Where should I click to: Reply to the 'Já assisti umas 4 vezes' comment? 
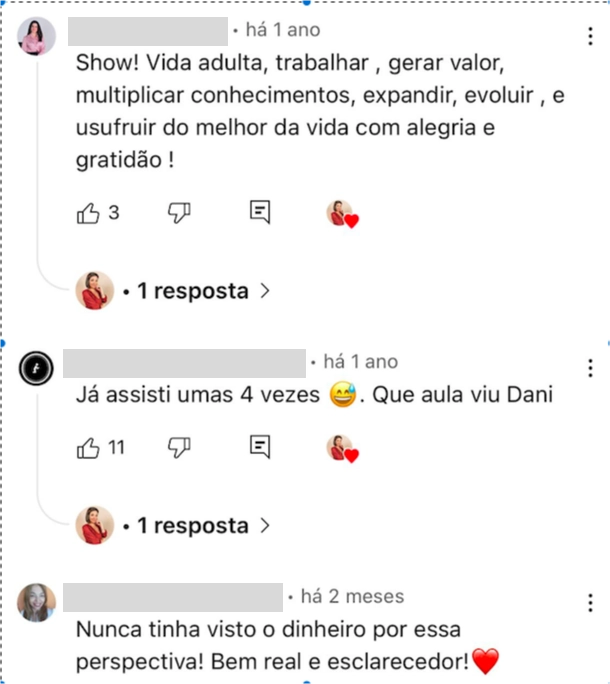point(260,447)
